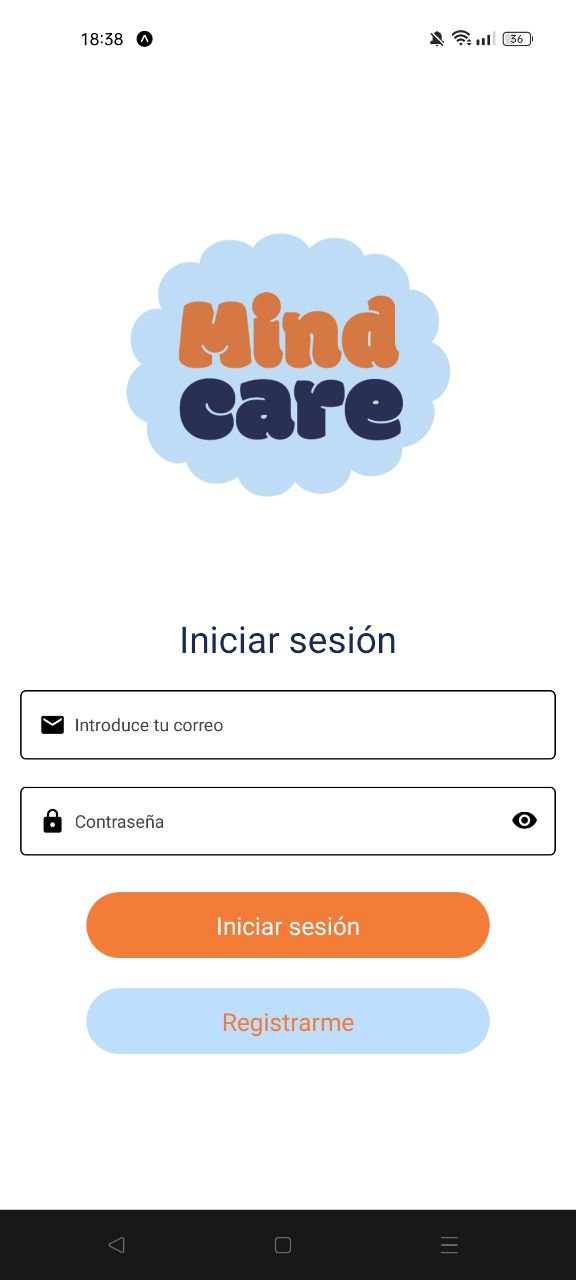Show the password with the eye icon
Image resolution: width=576 pixels, height=1280 pixels.
[524, 821]
